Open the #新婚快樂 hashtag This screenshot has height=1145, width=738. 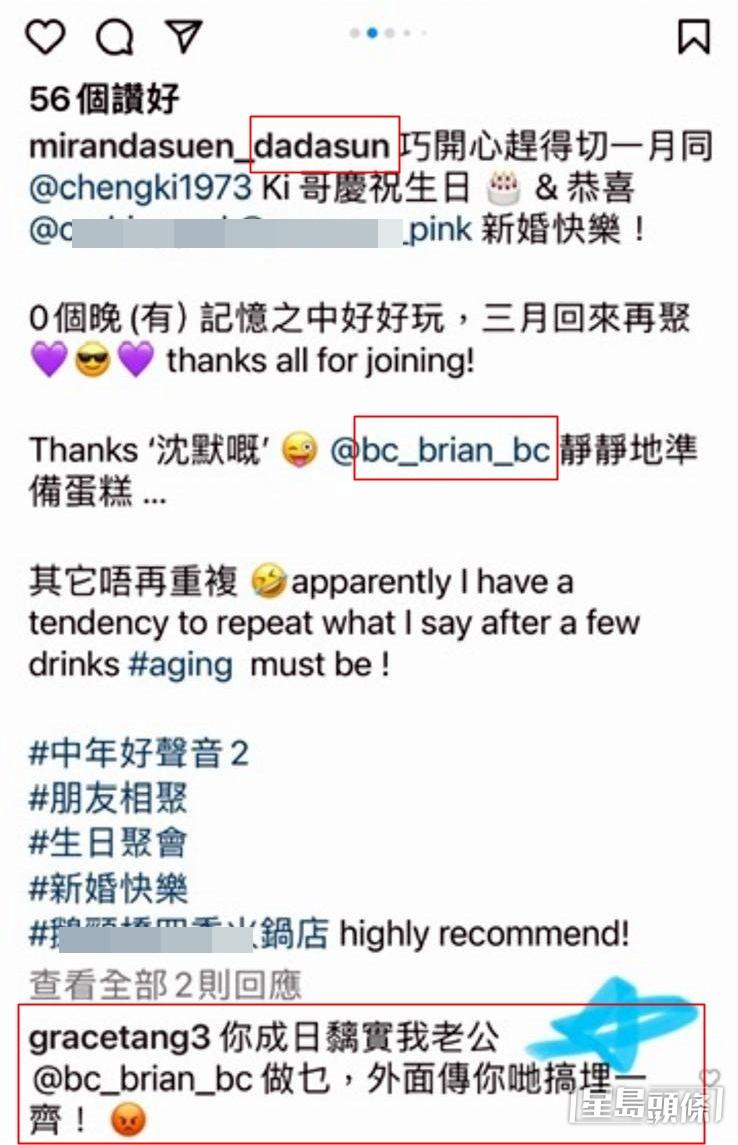(x=108, y=888)
